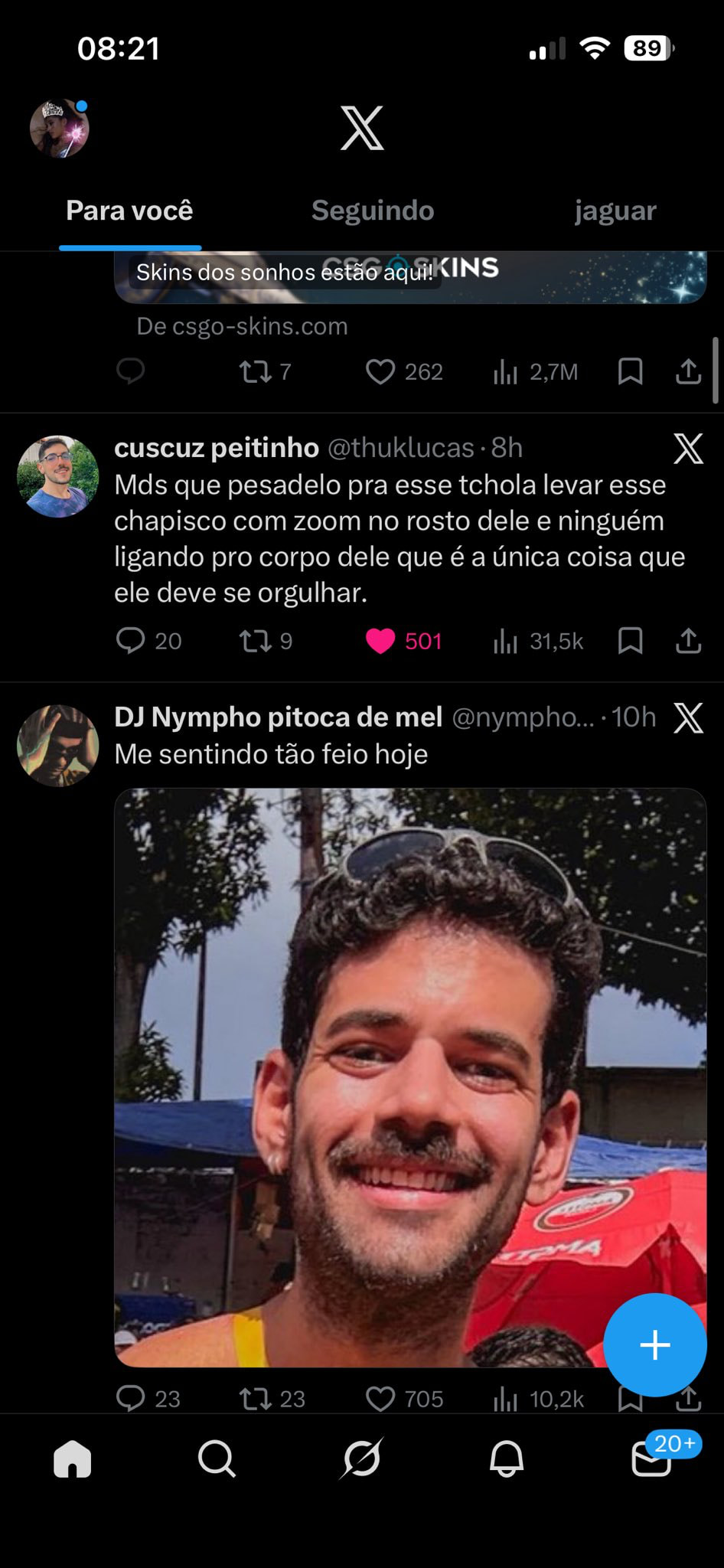Select the Para você tab
The height and width of the screenshot is (1568, 724).
tap(129, 211)
